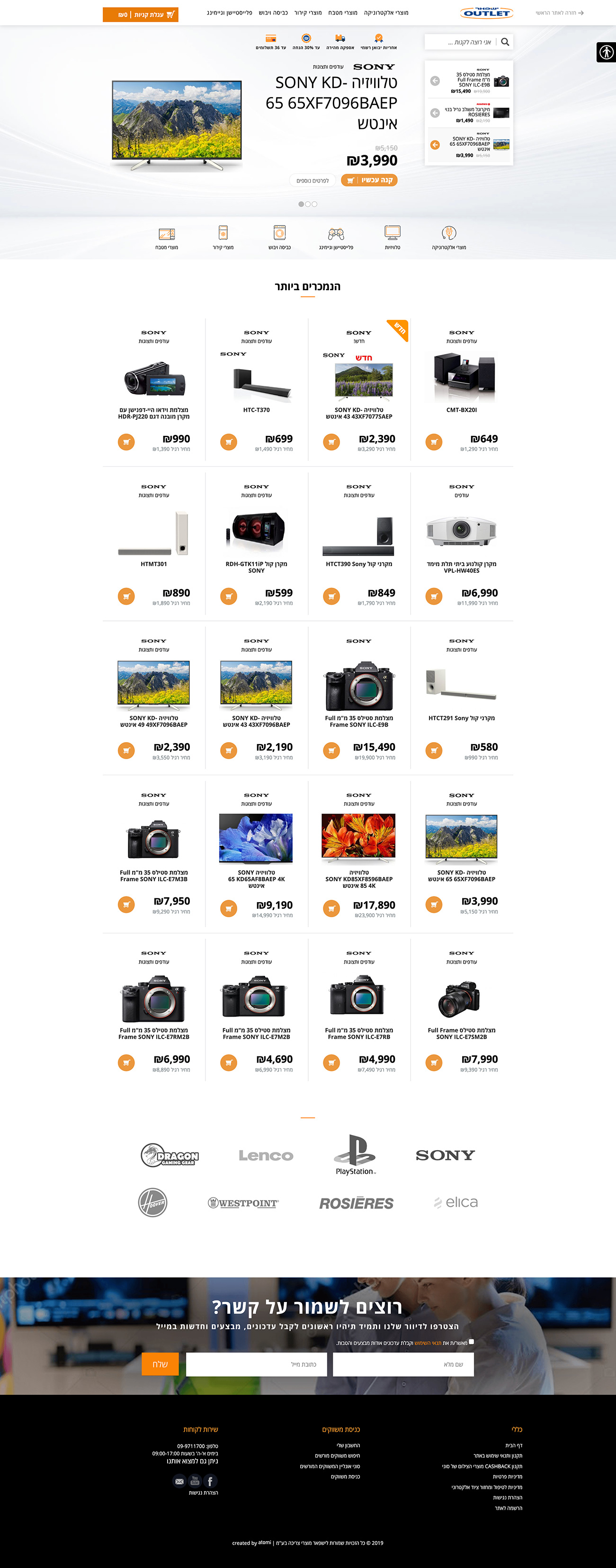Open 'לפרטים נוספים' more details button
Screen dimensions: 616x1568
[312, 180]
